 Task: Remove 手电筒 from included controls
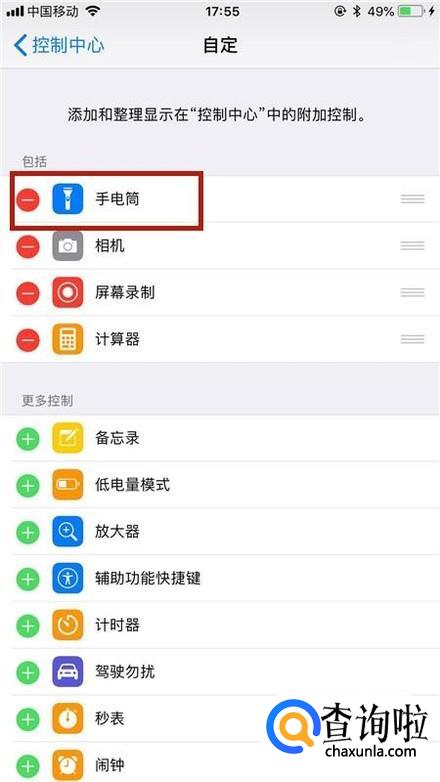[28, 199]
